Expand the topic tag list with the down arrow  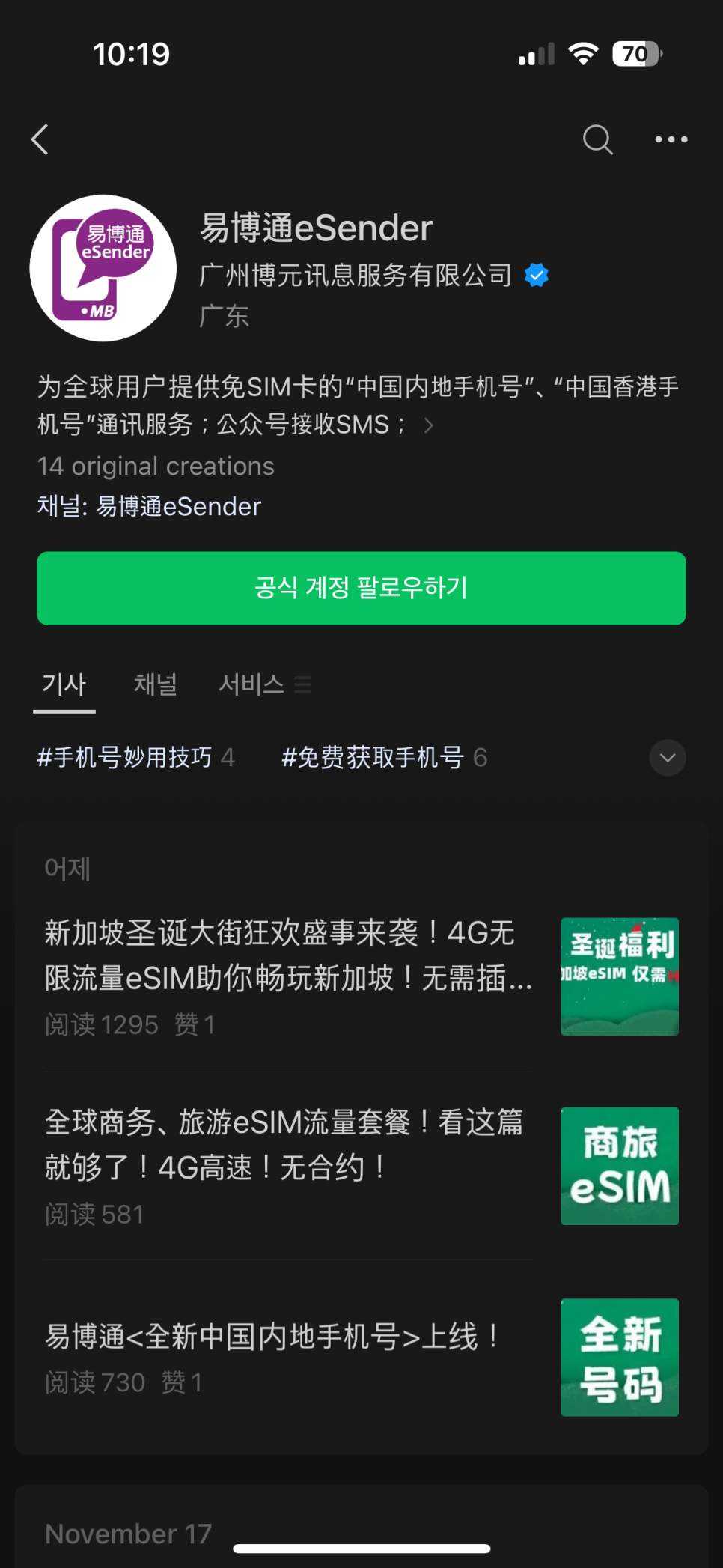point(667,758)
